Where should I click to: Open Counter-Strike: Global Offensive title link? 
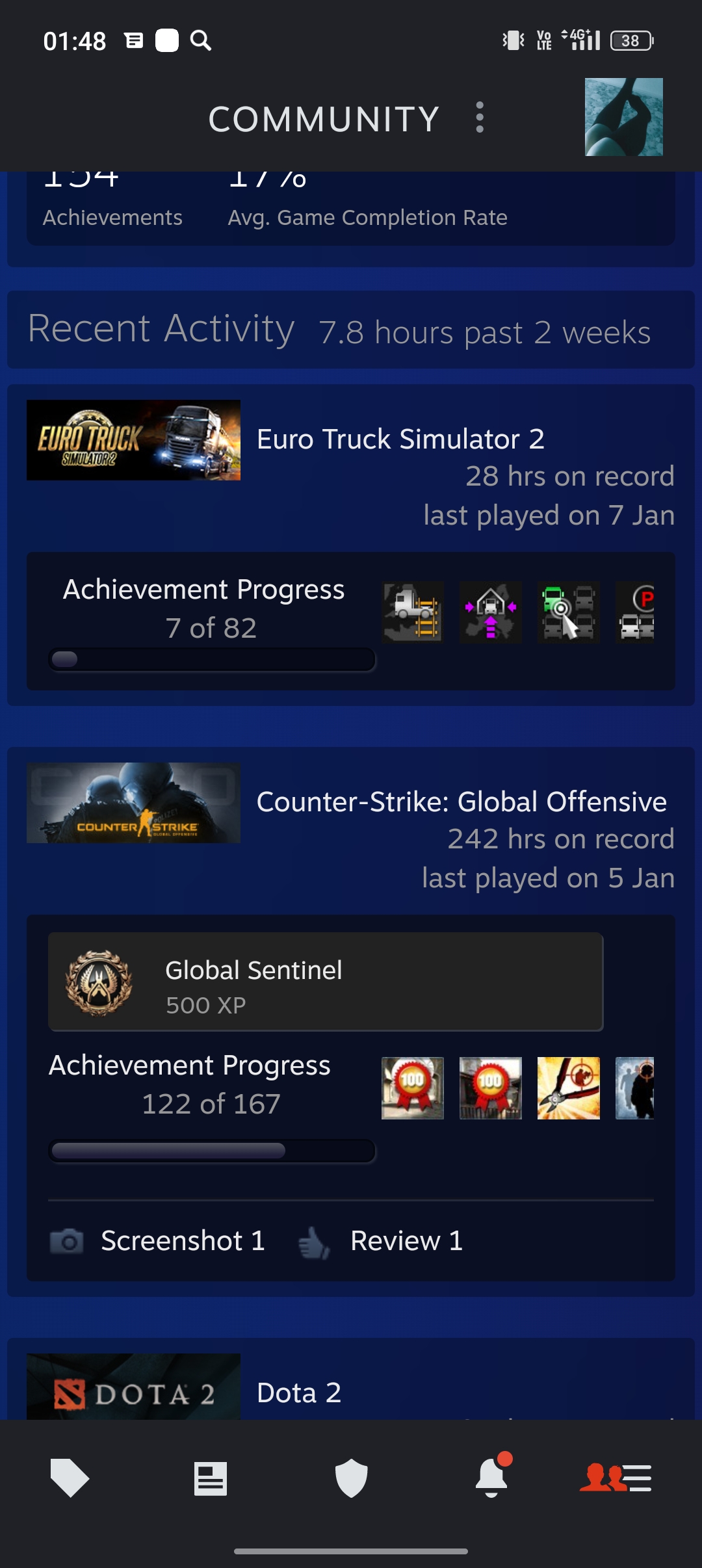point(461,802)
